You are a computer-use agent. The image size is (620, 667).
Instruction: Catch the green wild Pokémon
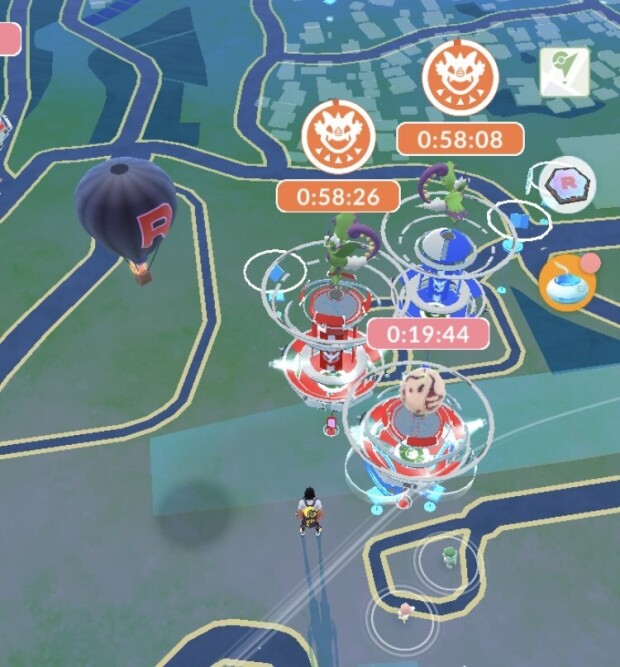tap(451, 552)
